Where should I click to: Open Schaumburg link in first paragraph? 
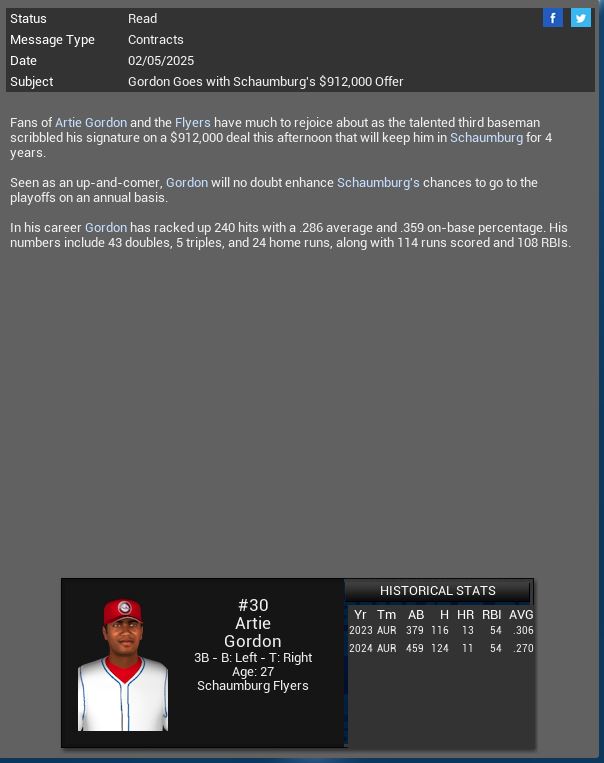[486, 137]
